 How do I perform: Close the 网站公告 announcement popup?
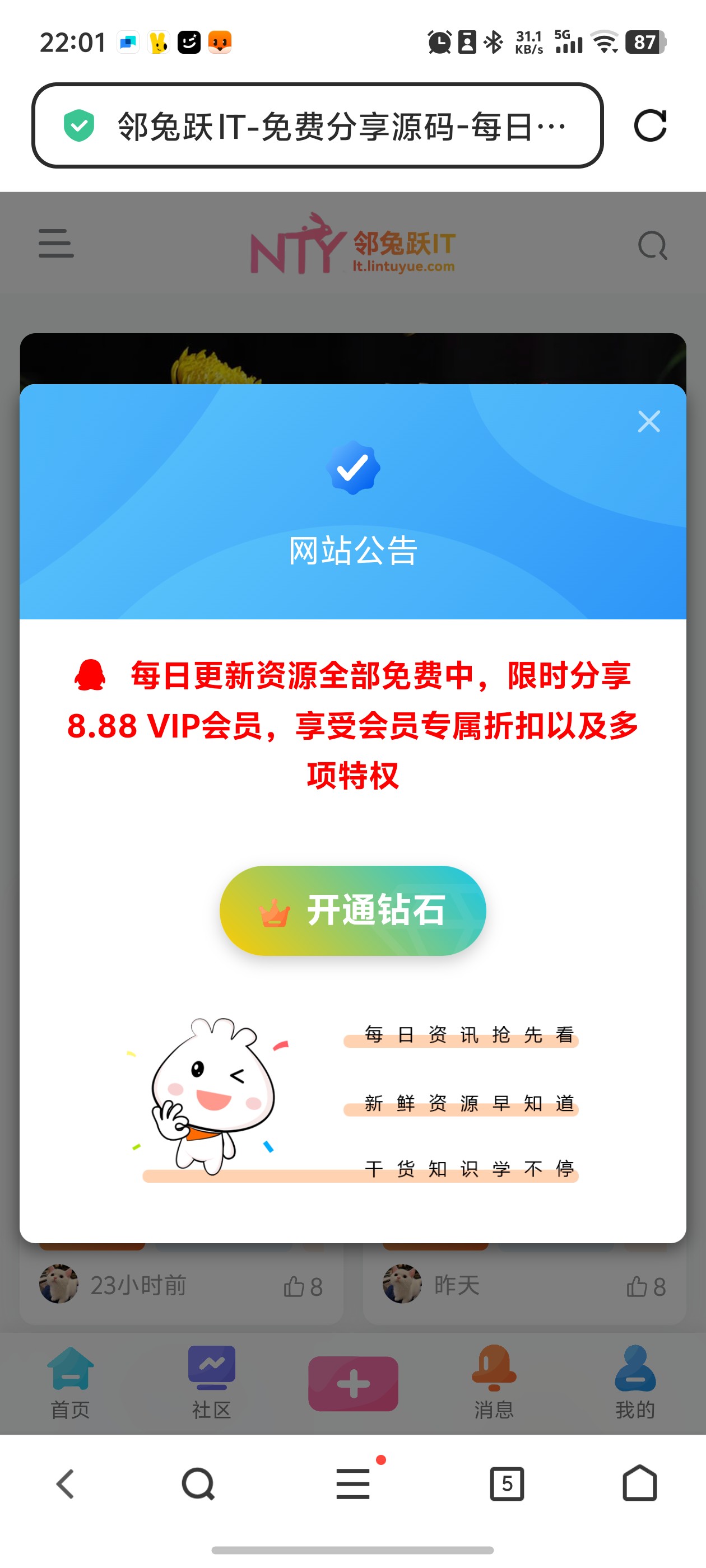tap(648, 421)
